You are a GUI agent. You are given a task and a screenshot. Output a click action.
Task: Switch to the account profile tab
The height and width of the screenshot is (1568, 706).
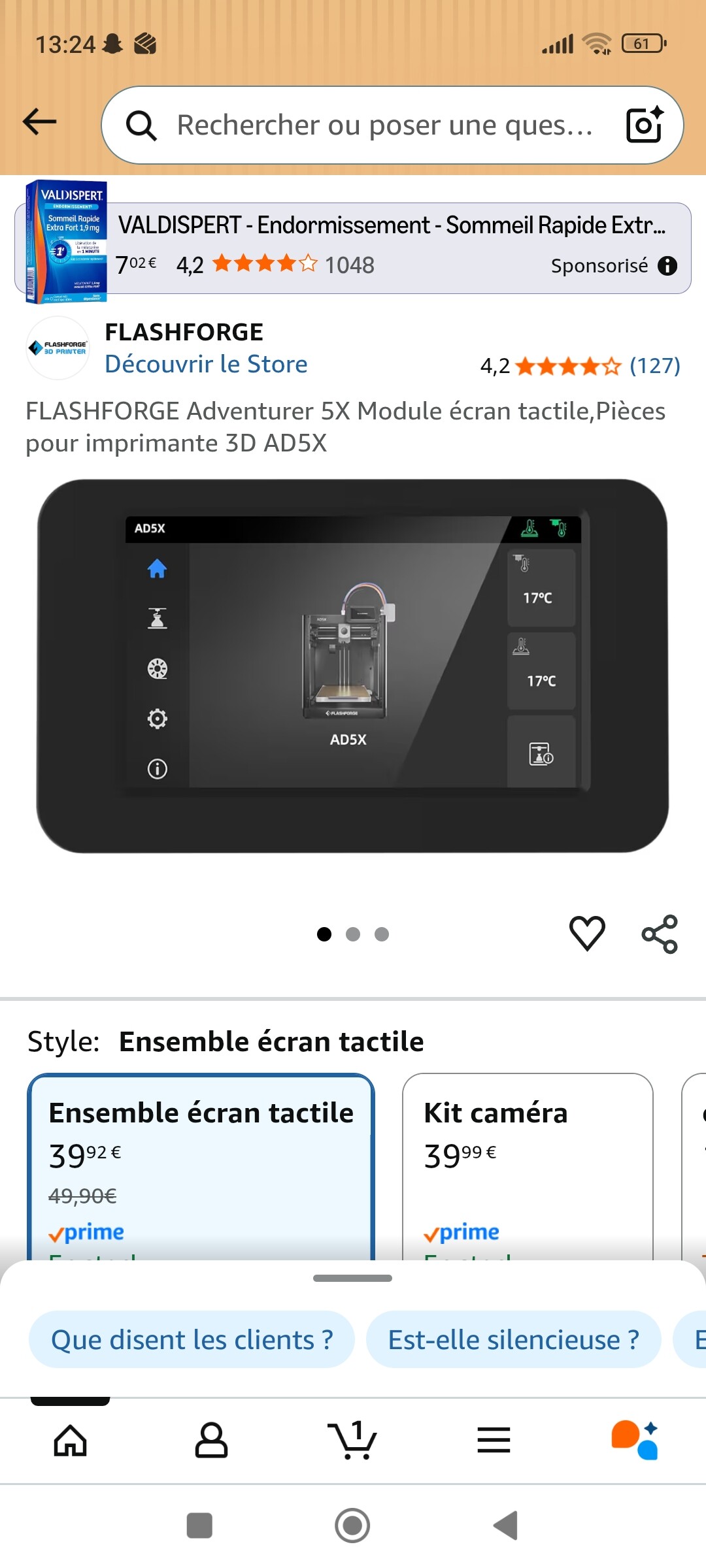212,1441
